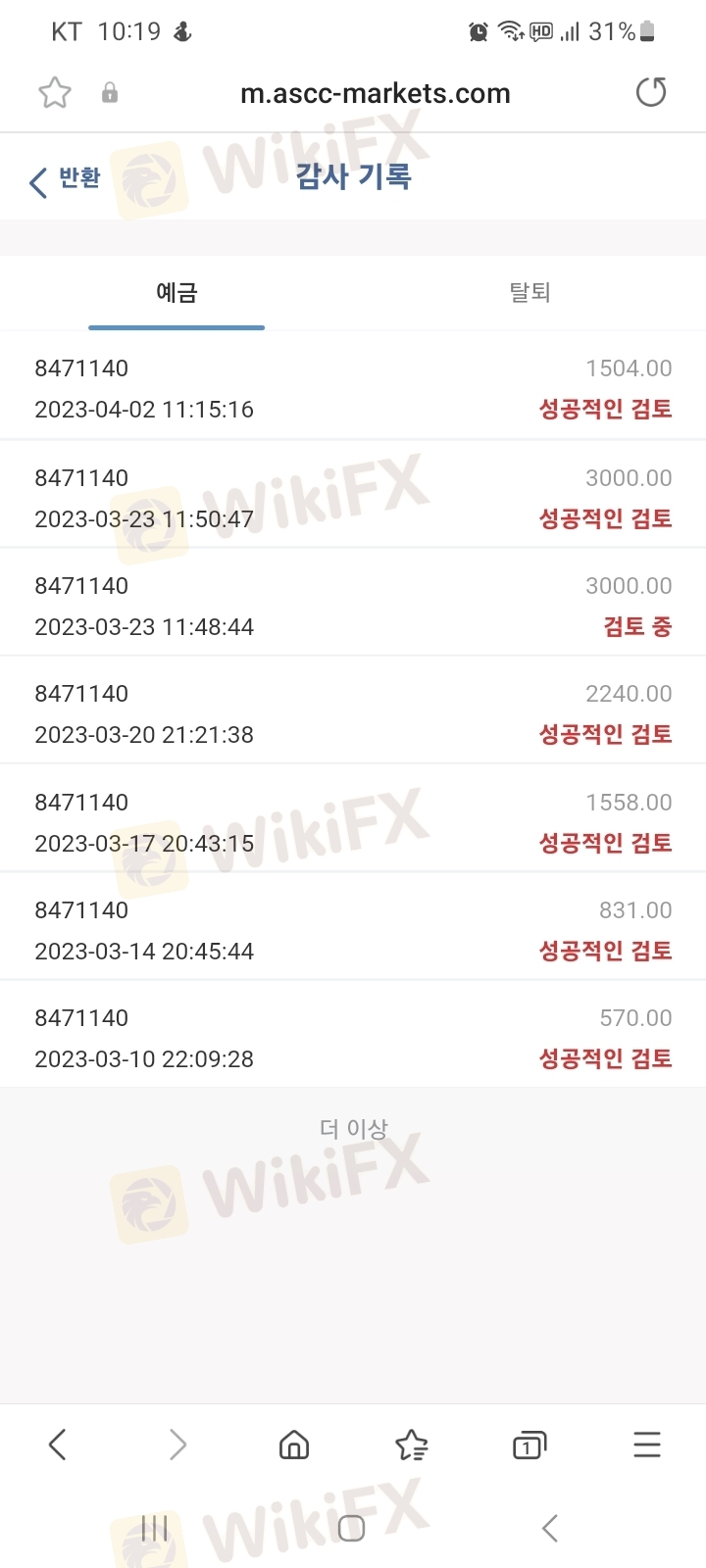This screenshot has width=706, height=1568.
Task: Bookmark this page with the star icon
Action: coord(55,93)
